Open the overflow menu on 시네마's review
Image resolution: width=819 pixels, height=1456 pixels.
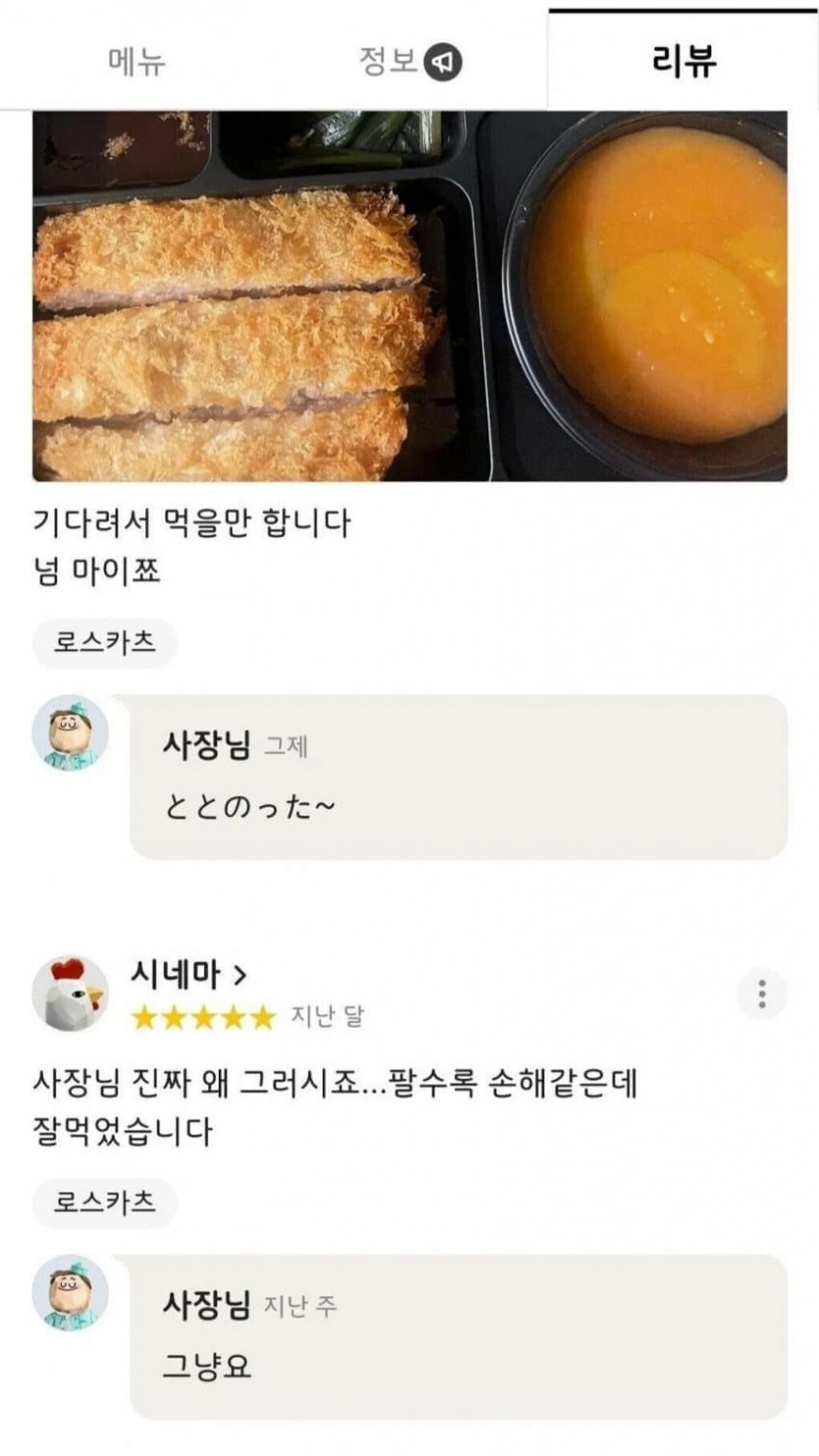(761, 994)
